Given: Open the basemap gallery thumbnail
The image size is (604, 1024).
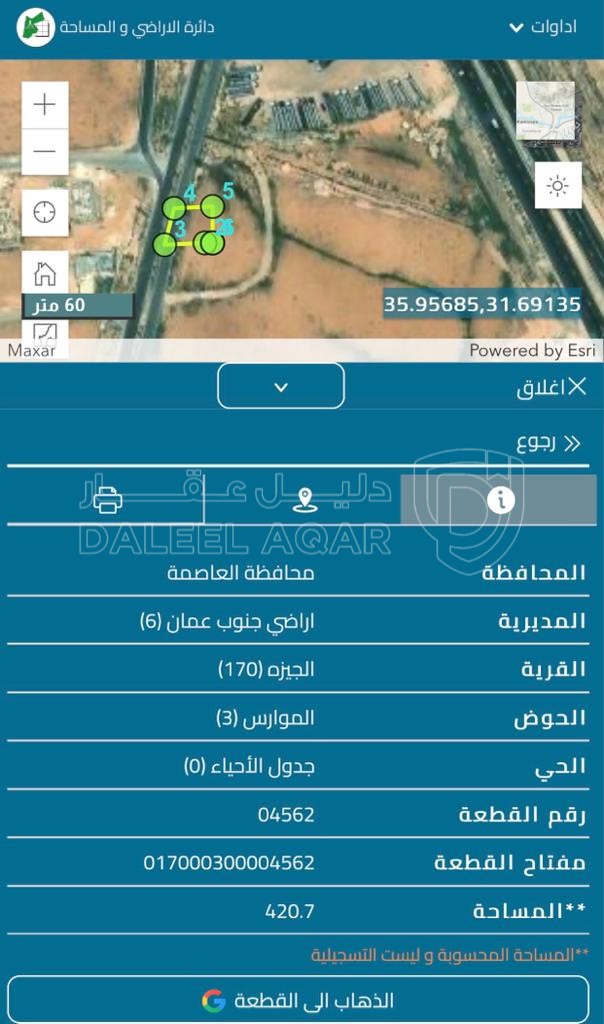Looking at the screenshot, I should coord(546,112).
